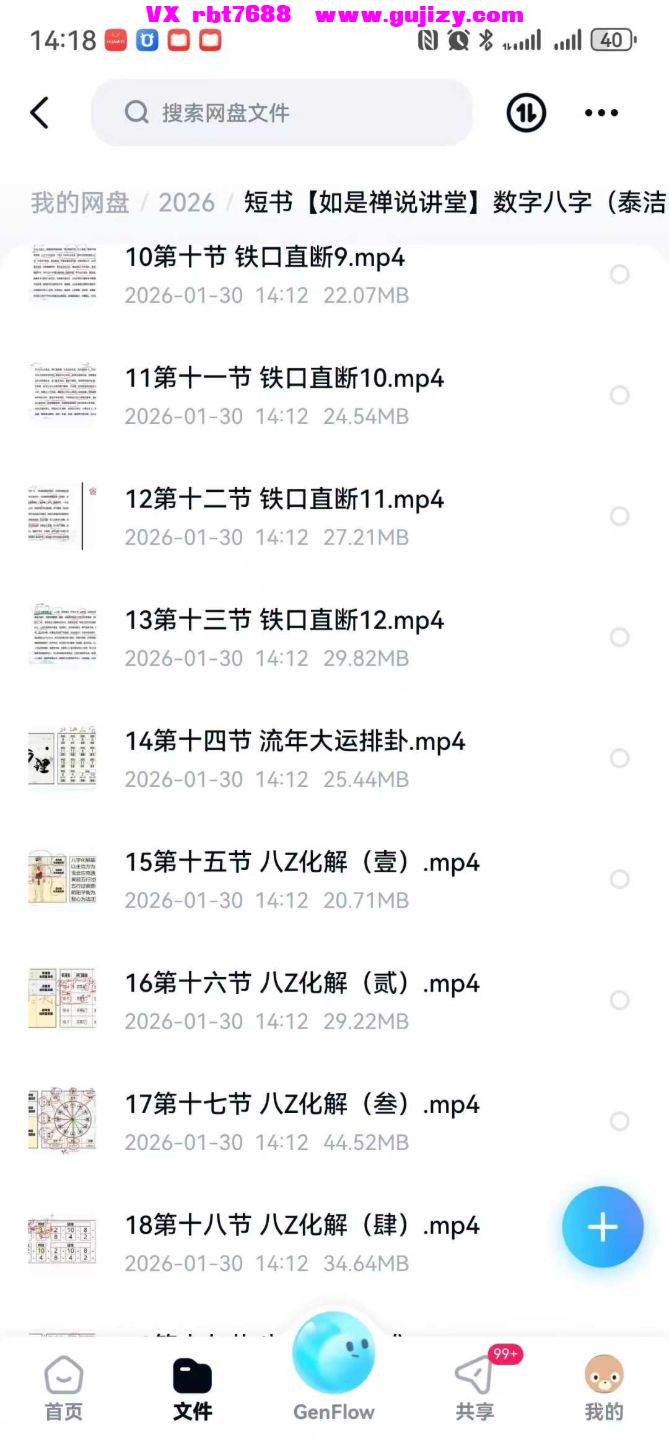Tap the blue plus upload button
Viewport: 669px width, 1440px height.
pos(602,1228)
